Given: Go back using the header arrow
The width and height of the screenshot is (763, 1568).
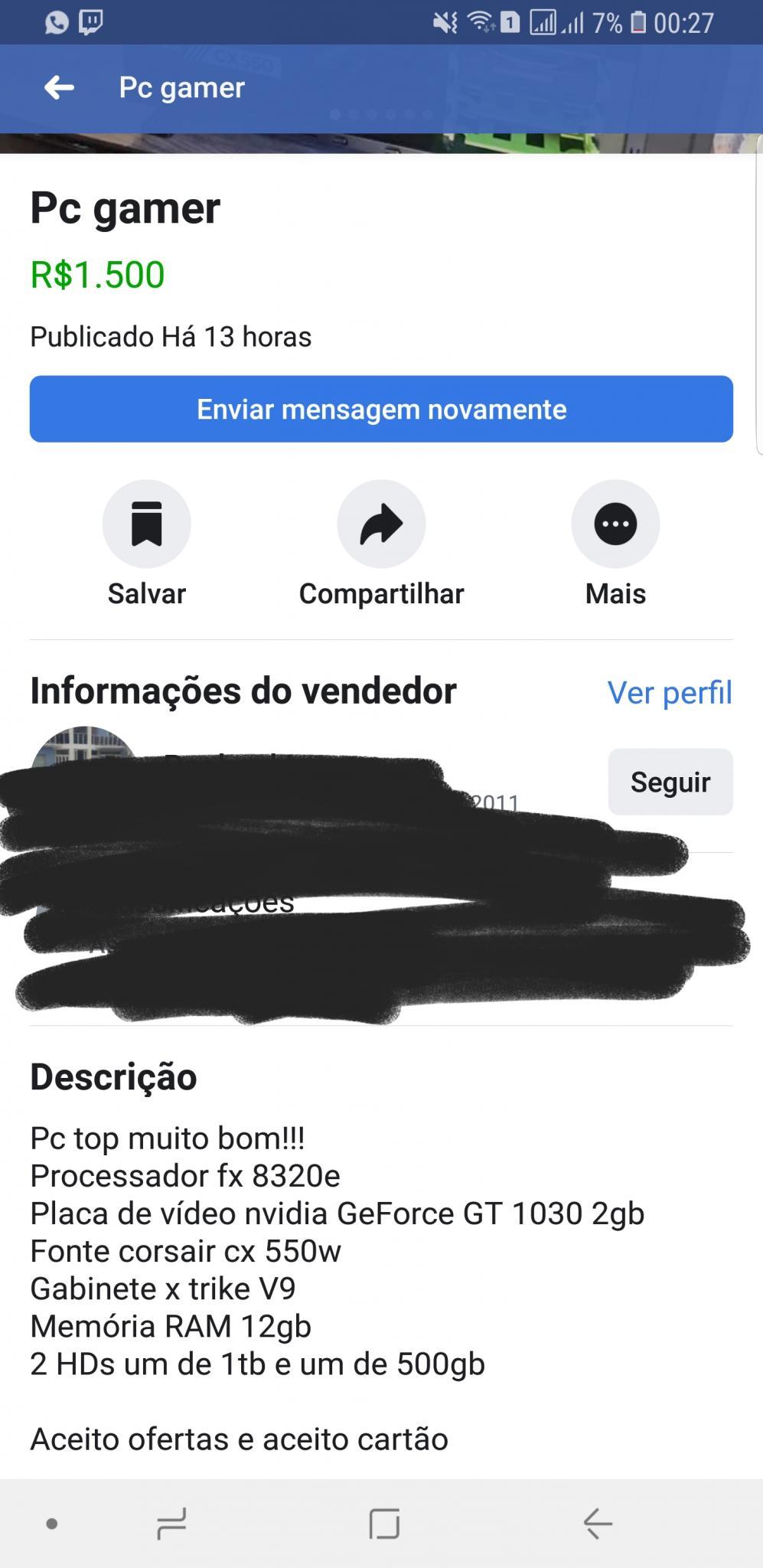Looking at the screenshot, I should pyautogui.click(x=59, y=88).
